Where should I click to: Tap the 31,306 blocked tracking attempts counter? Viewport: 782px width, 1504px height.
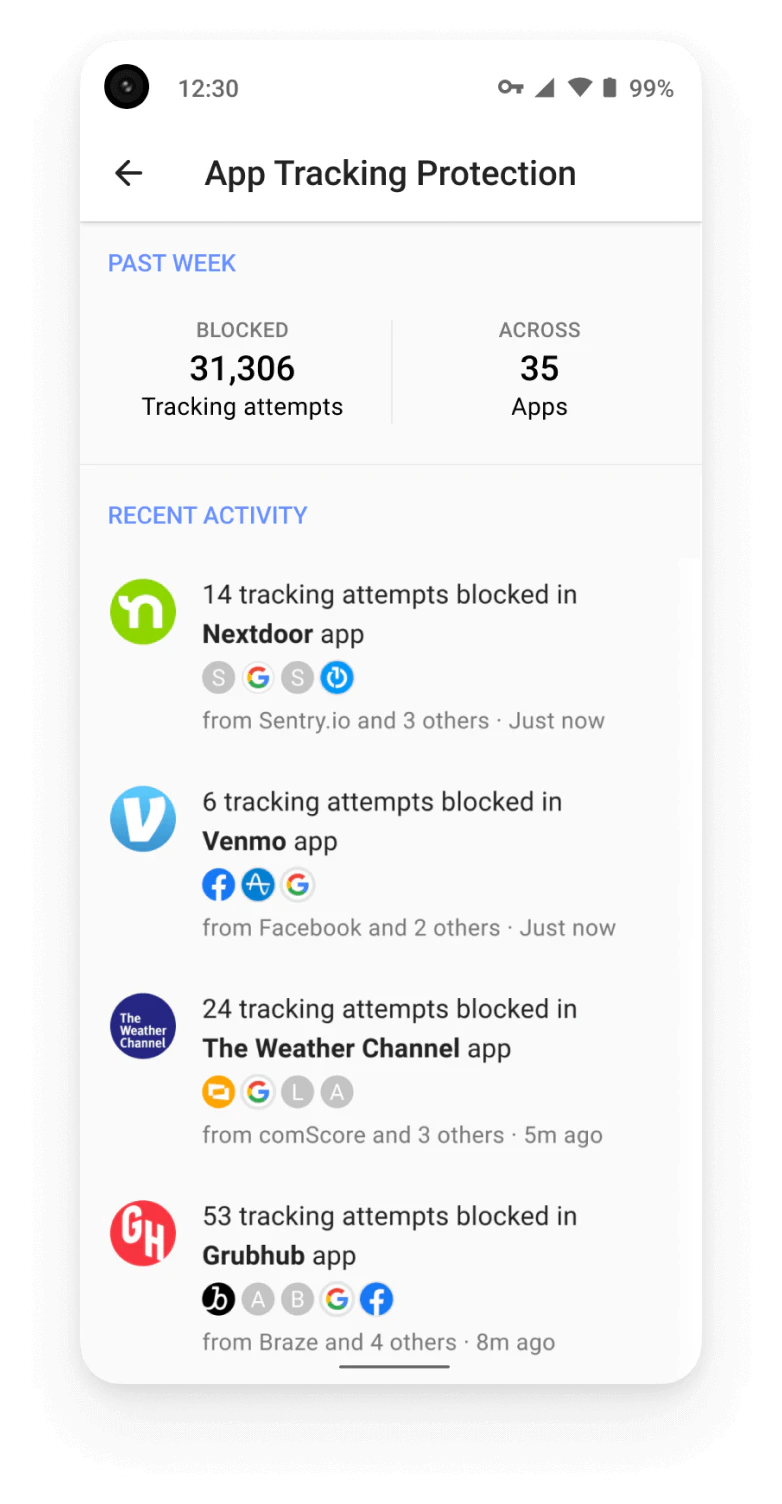(242, 368)
